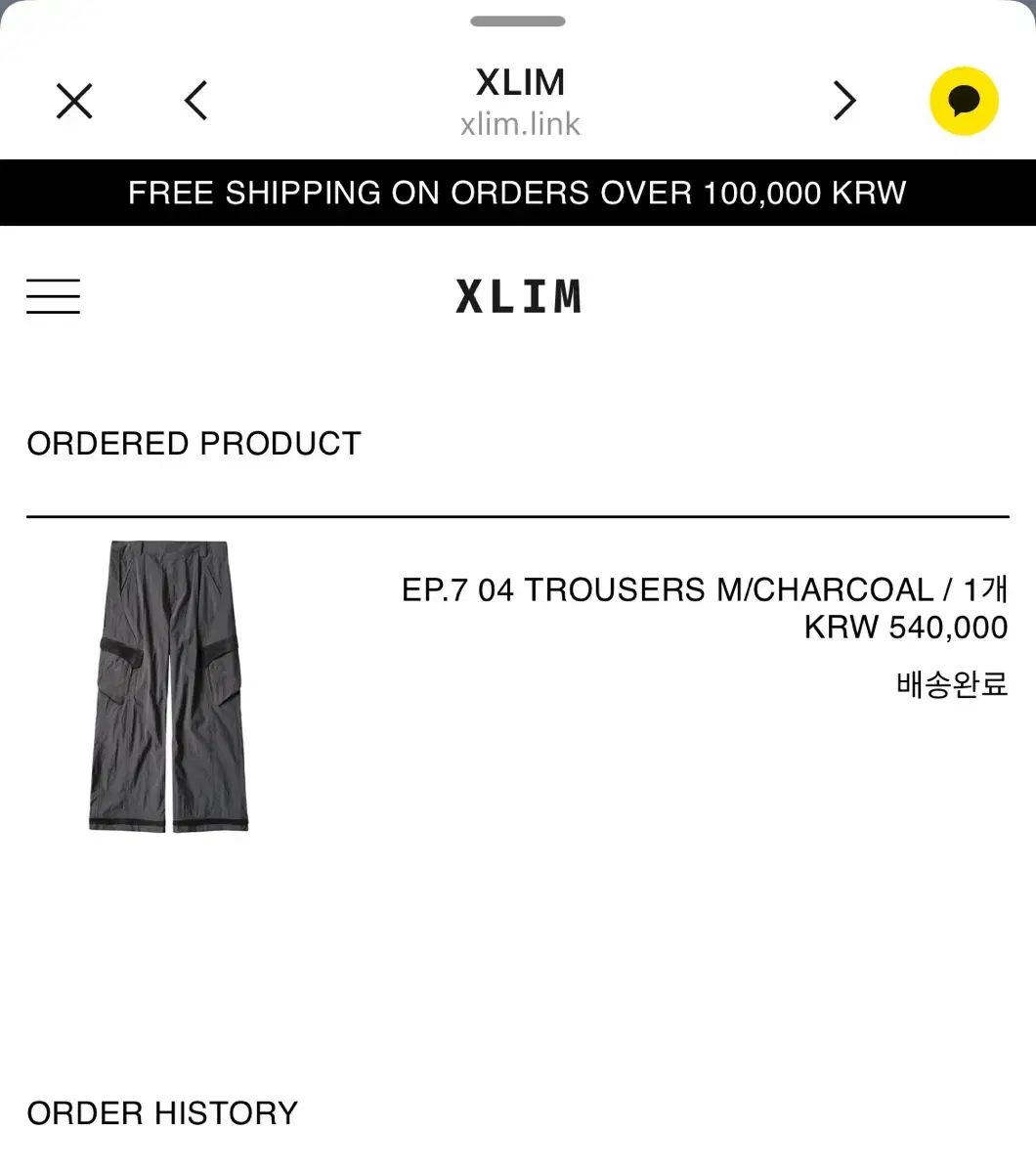Select the ORDERED PRODUCT heading
This screenshot has height=1173, width=1036.
[x=194, y=443]
